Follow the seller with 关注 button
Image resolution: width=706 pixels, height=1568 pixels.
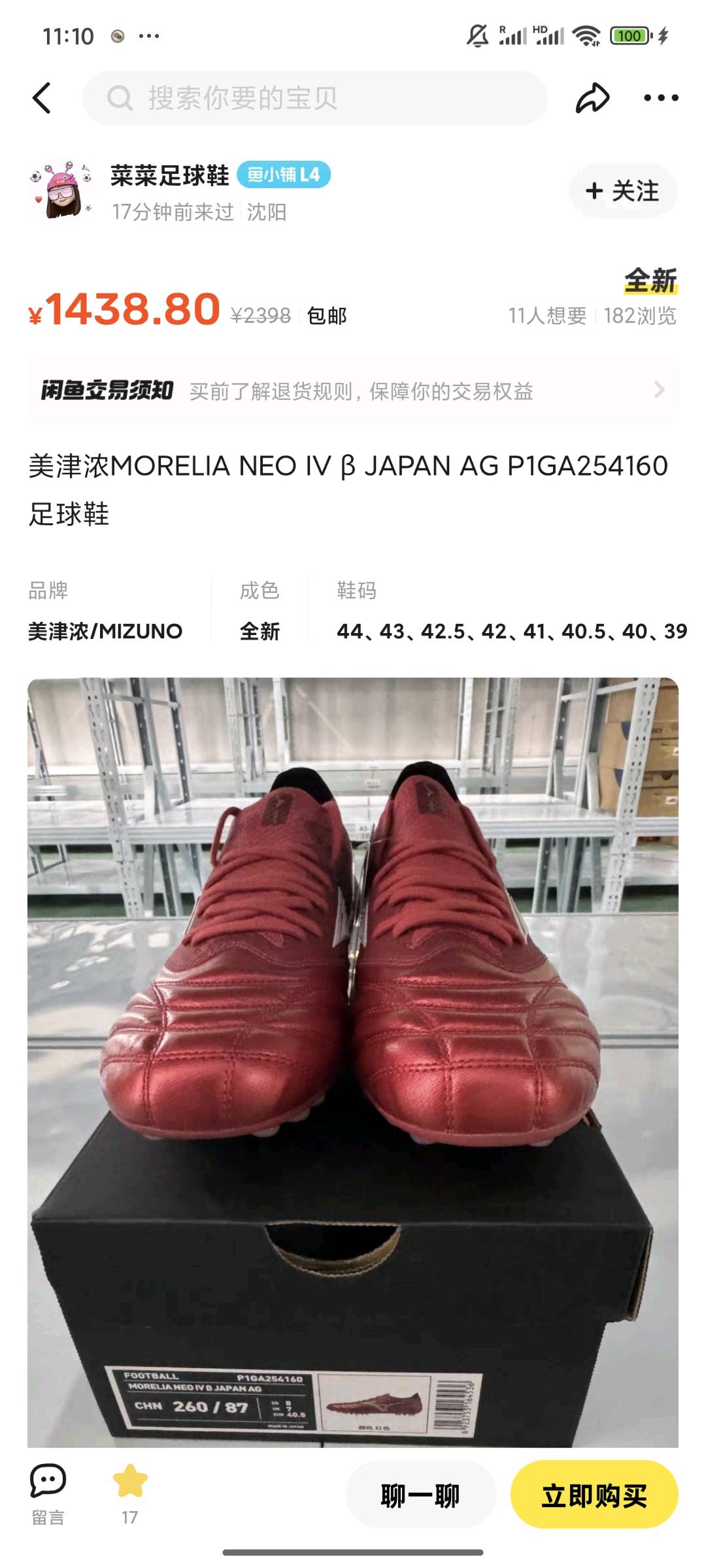(623, 191)
